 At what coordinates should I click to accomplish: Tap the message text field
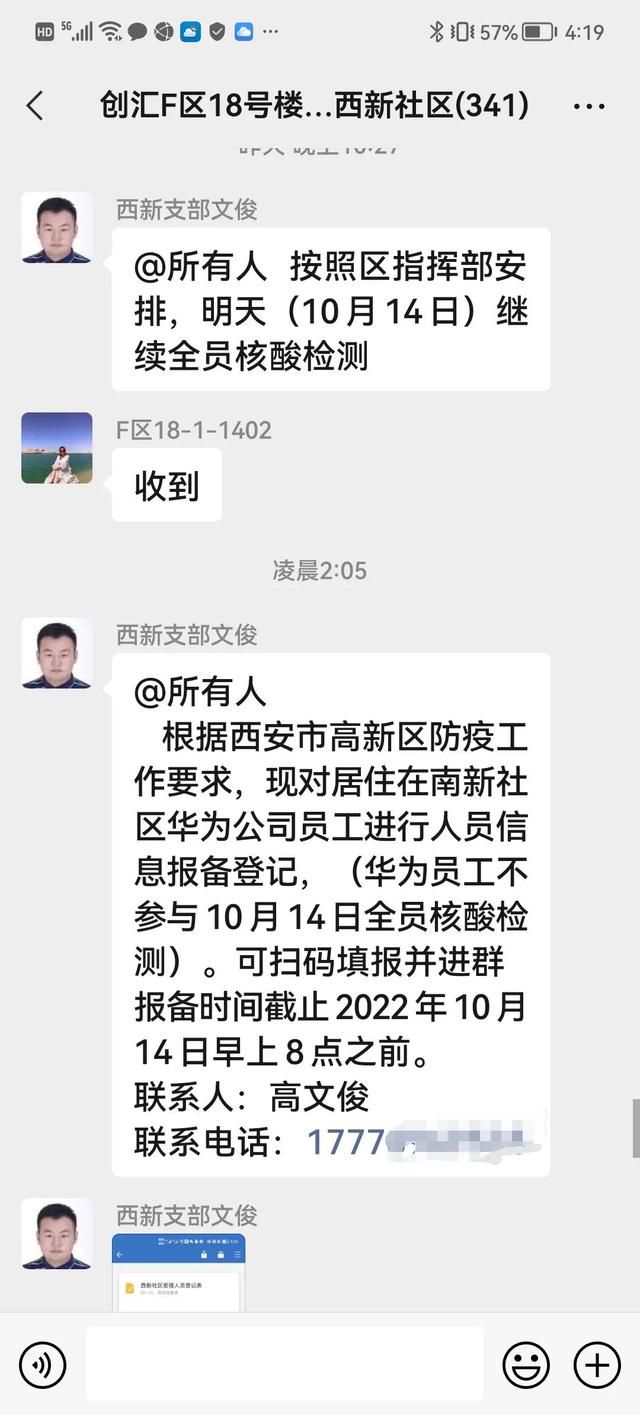tap(284, 1364)
